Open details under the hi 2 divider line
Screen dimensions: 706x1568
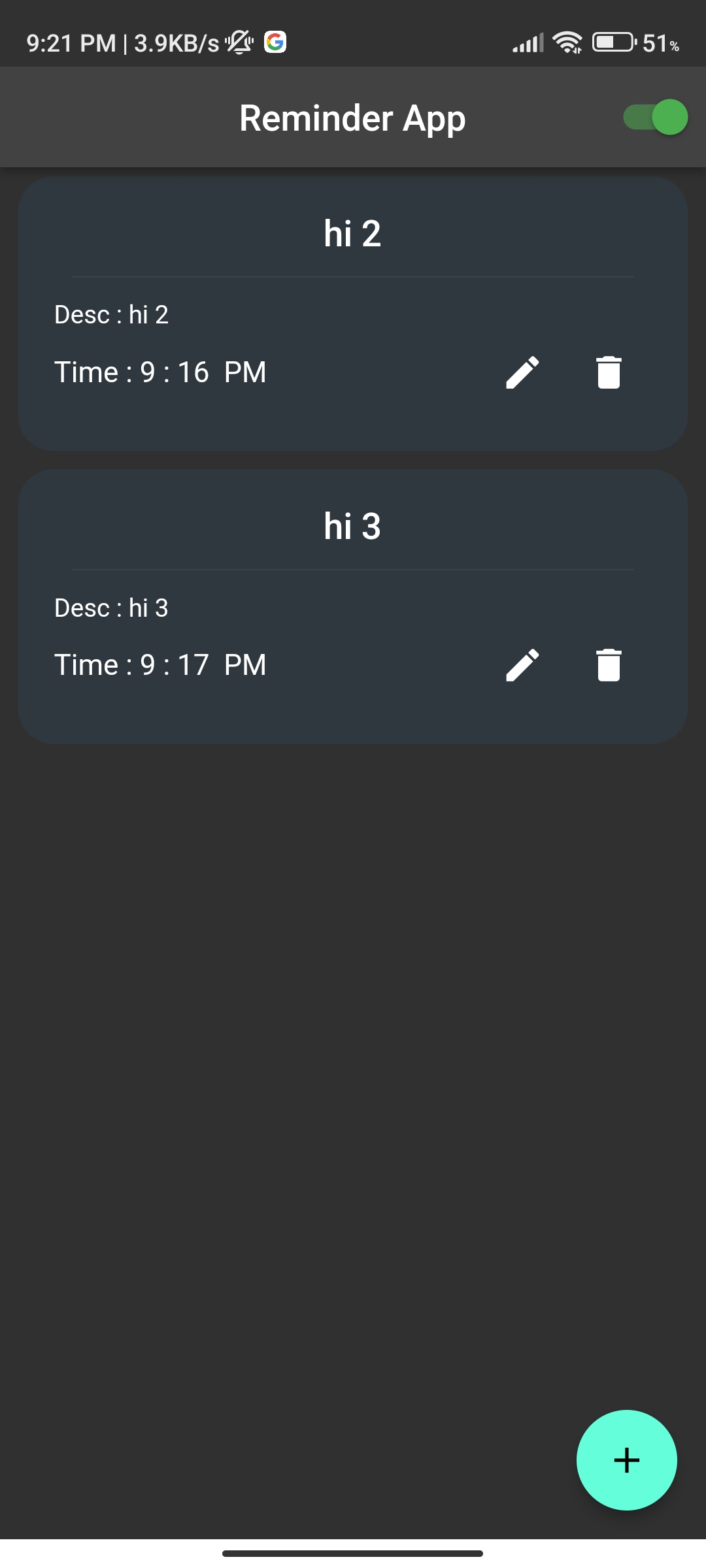tap(353, 314)
